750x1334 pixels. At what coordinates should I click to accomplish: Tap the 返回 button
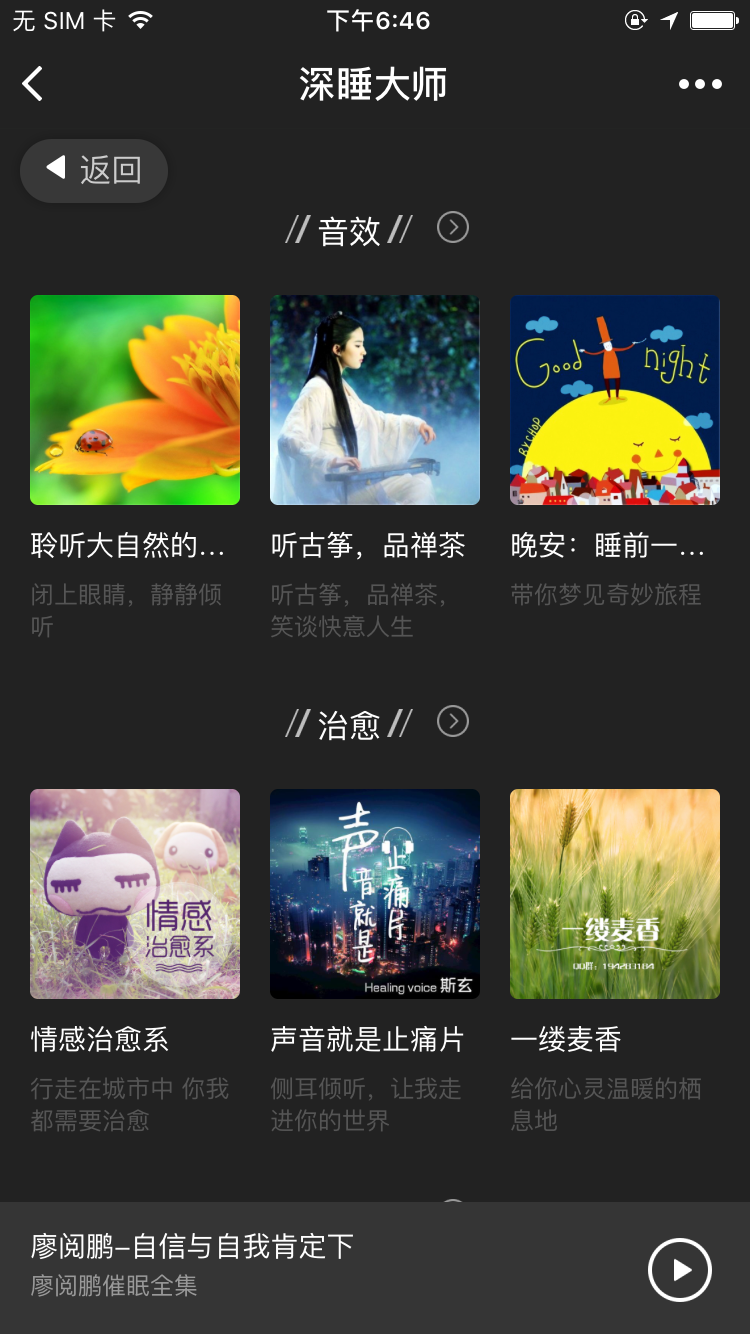(x=94, y=170)
